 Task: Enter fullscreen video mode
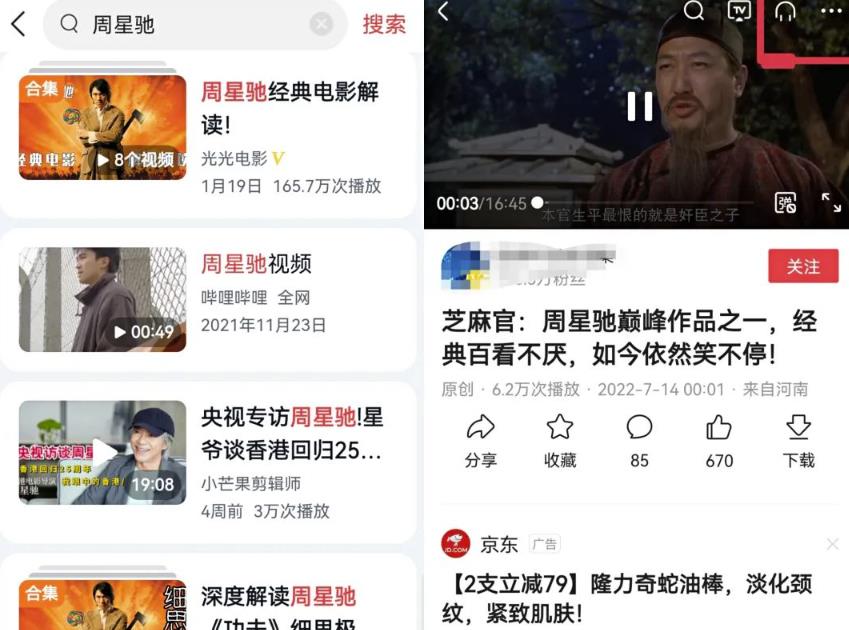[x=831, y=203]
